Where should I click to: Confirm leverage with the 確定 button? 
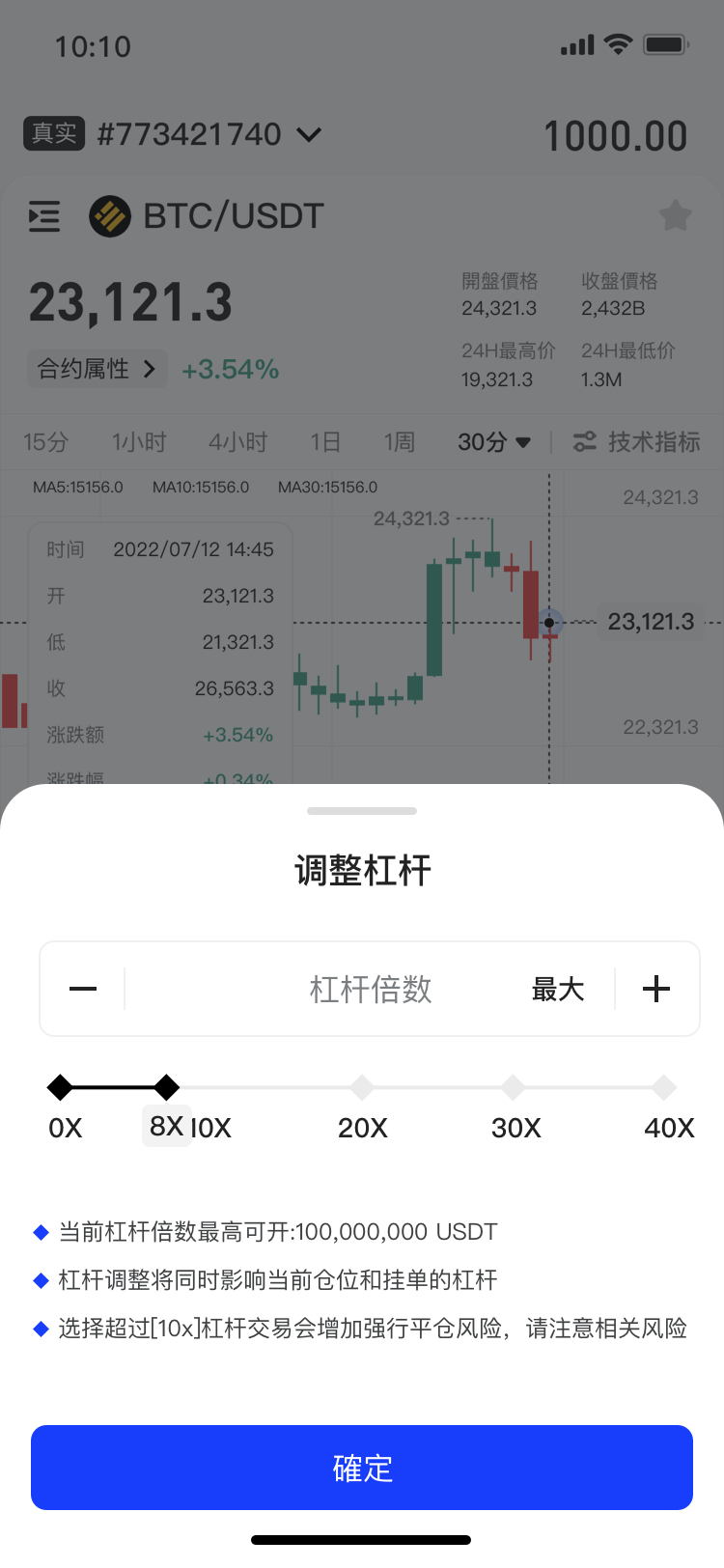click(362, 1468)
